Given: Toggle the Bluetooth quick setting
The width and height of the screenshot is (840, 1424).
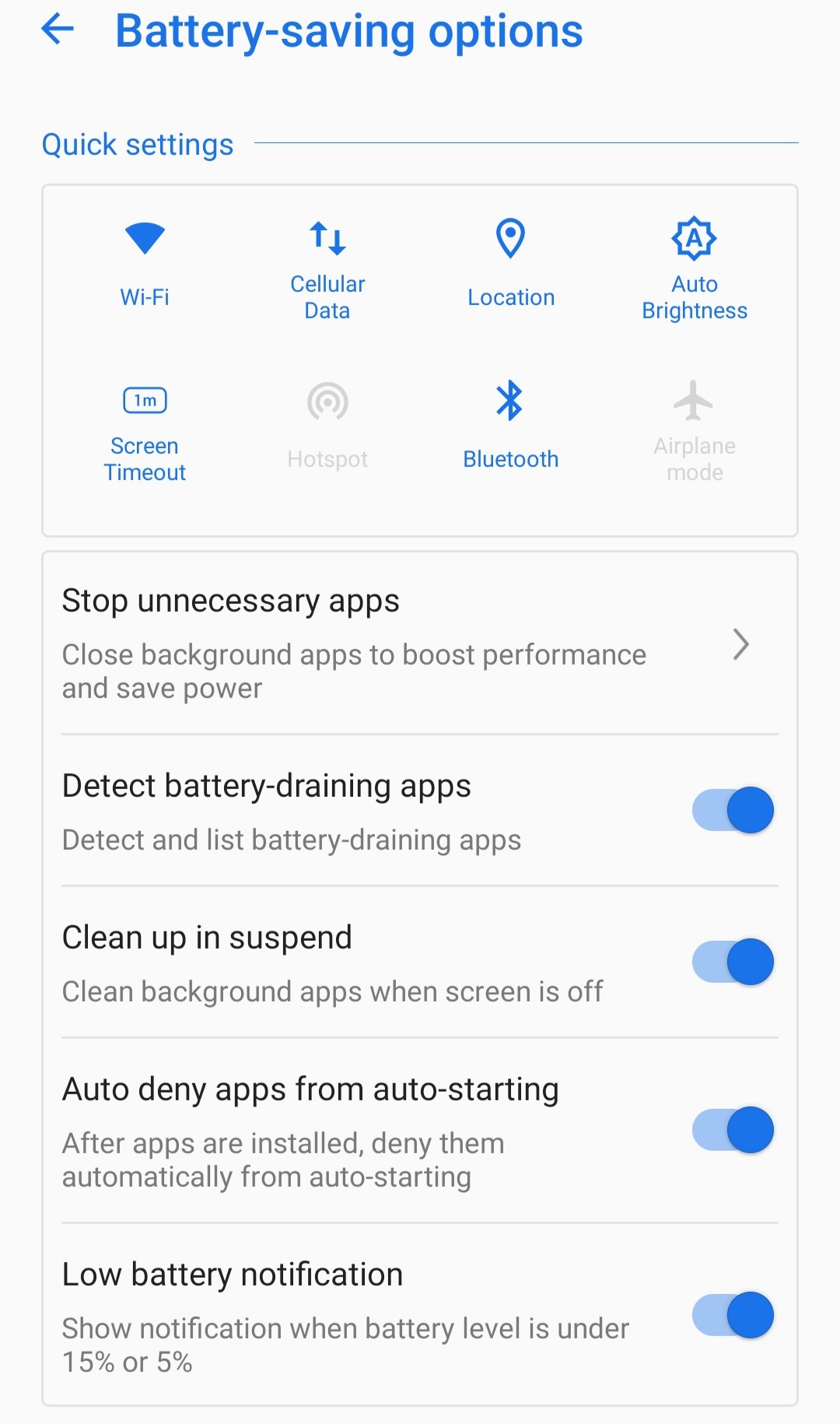Looking at the screenshot, I should coord(510,426).
